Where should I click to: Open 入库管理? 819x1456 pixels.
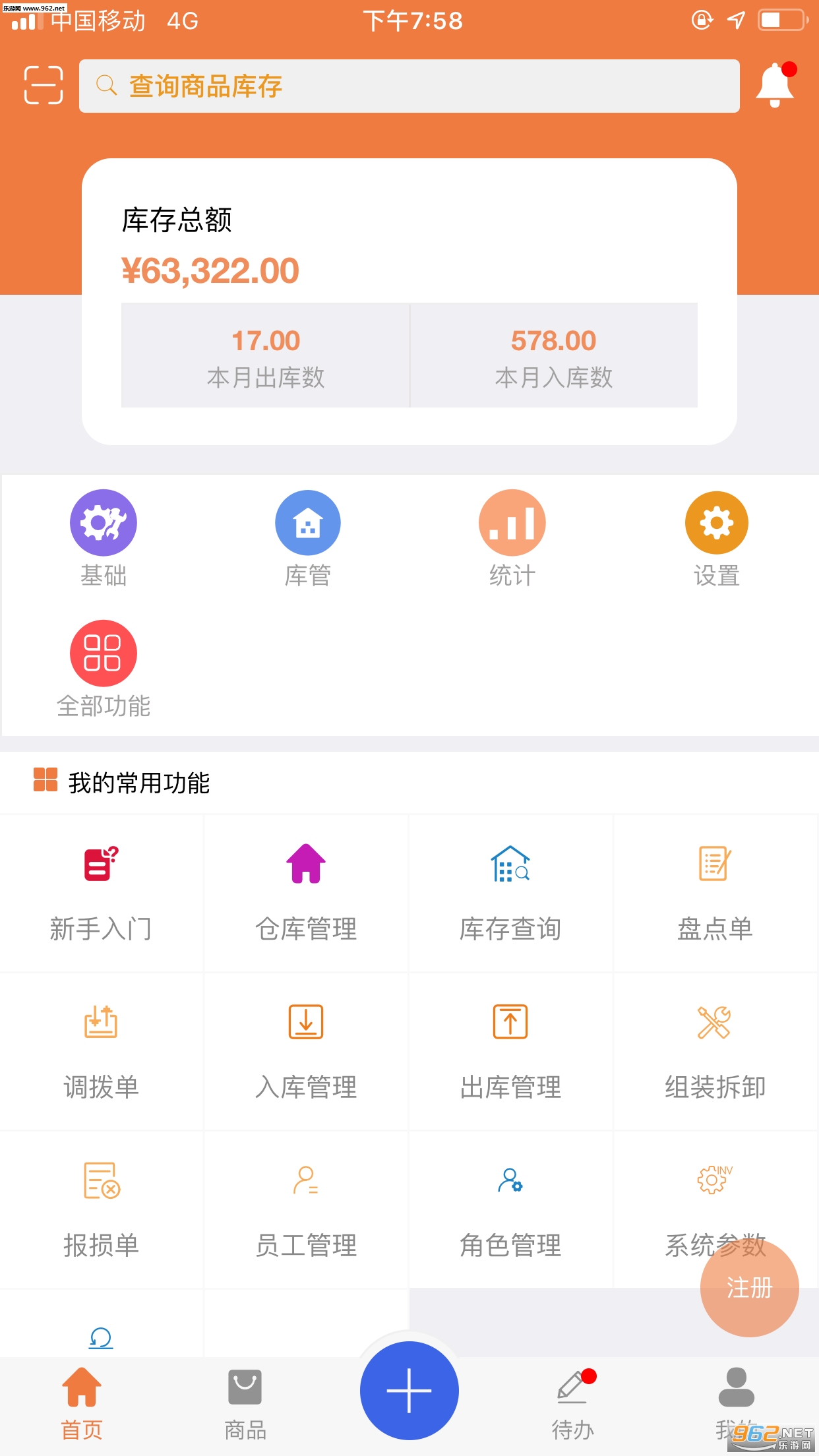306,1051
